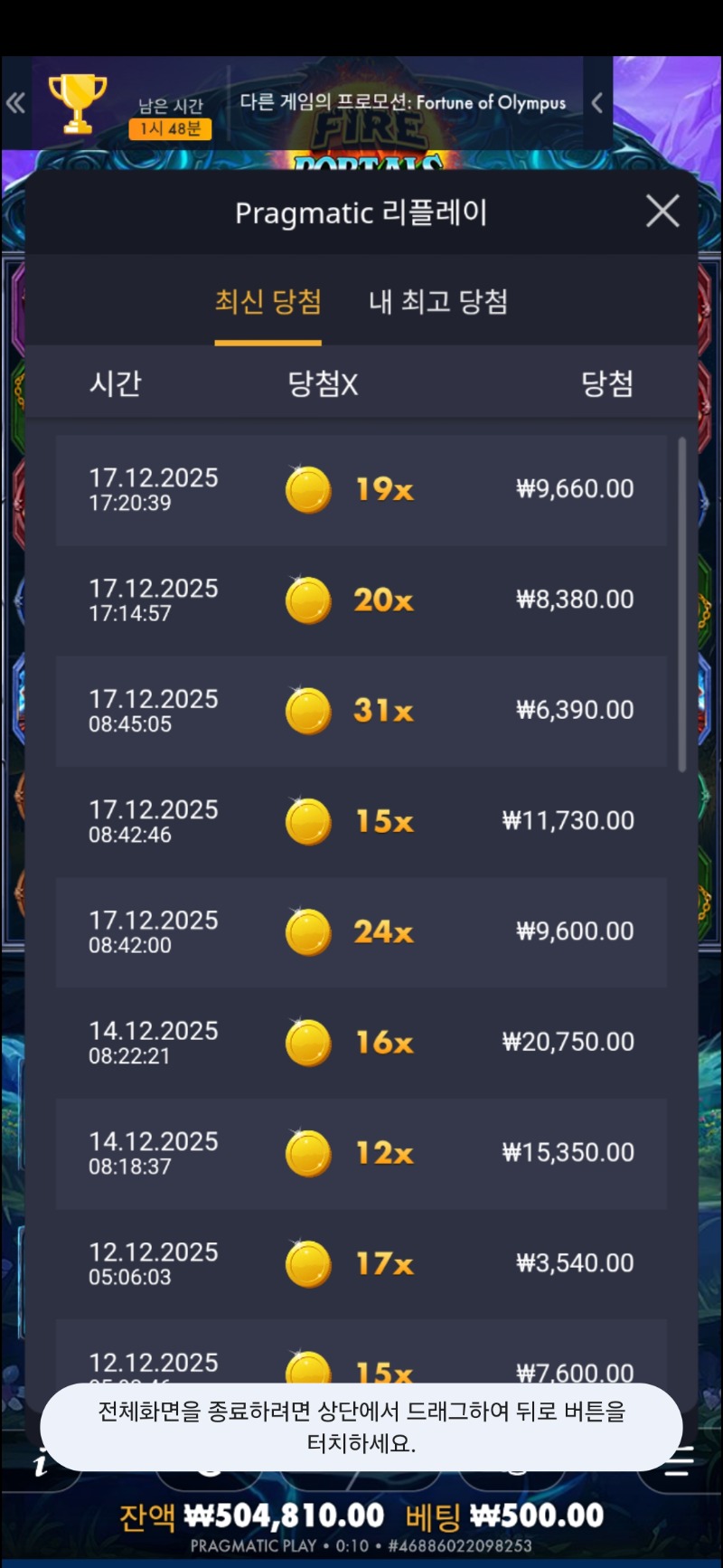Screen dimensions: 723x1568
Task: Switch to the 내 최고 당첨 tab
Action: [x=438, y=302]
